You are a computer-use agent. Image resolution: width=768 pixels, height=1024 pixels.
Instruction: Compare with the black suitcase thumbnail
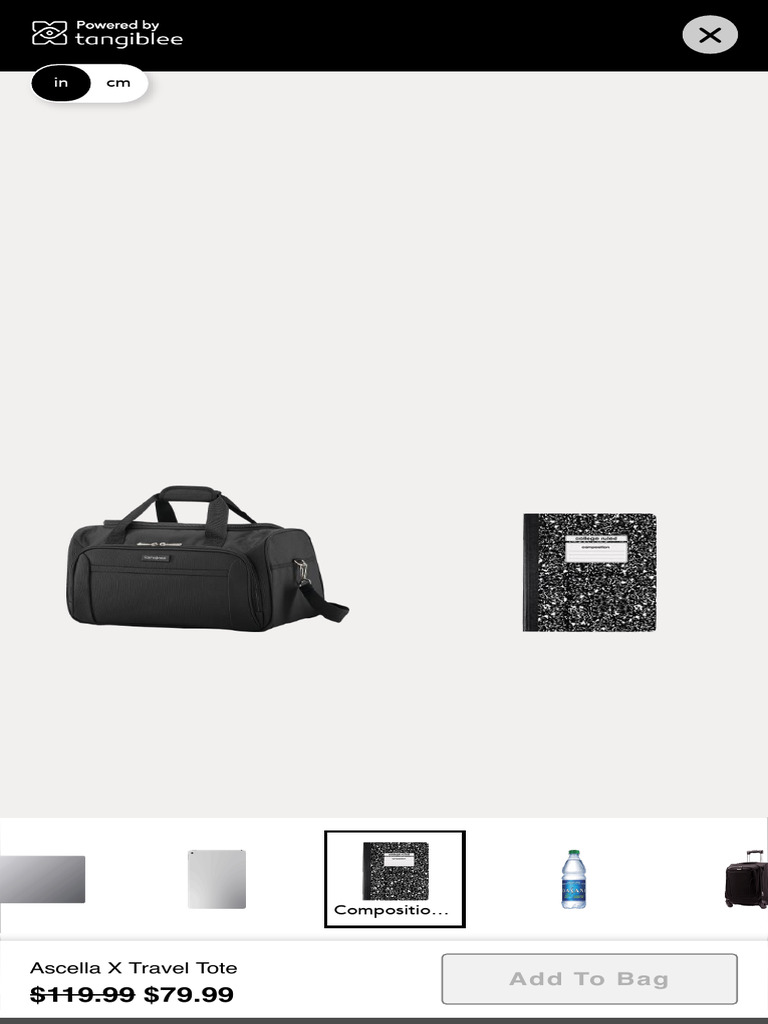click(x=746, y=879)
